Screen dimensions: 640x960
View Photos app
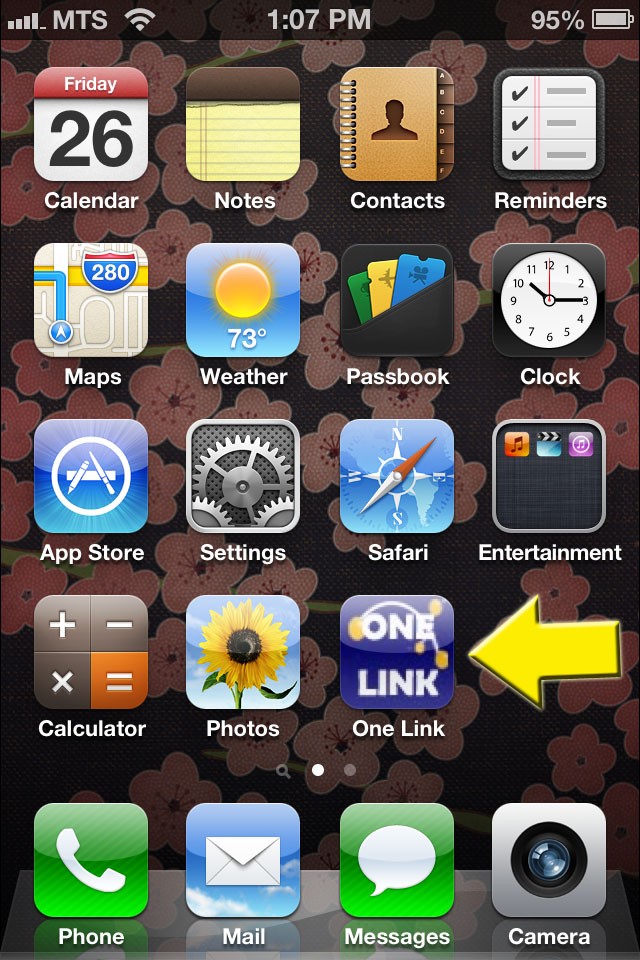[243, 653]
